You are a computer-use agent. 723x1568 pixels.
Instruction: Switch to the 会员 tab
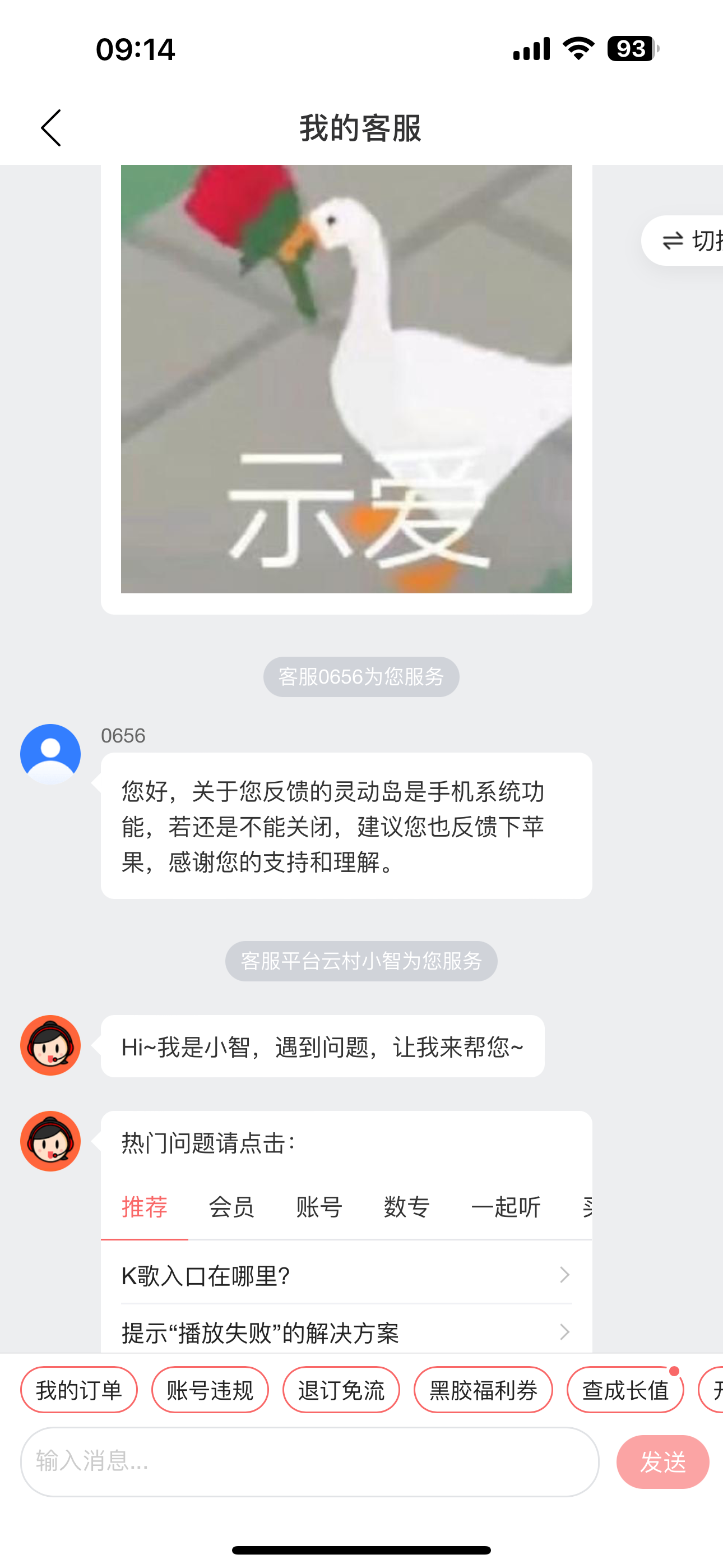(x=231, y=1206)
